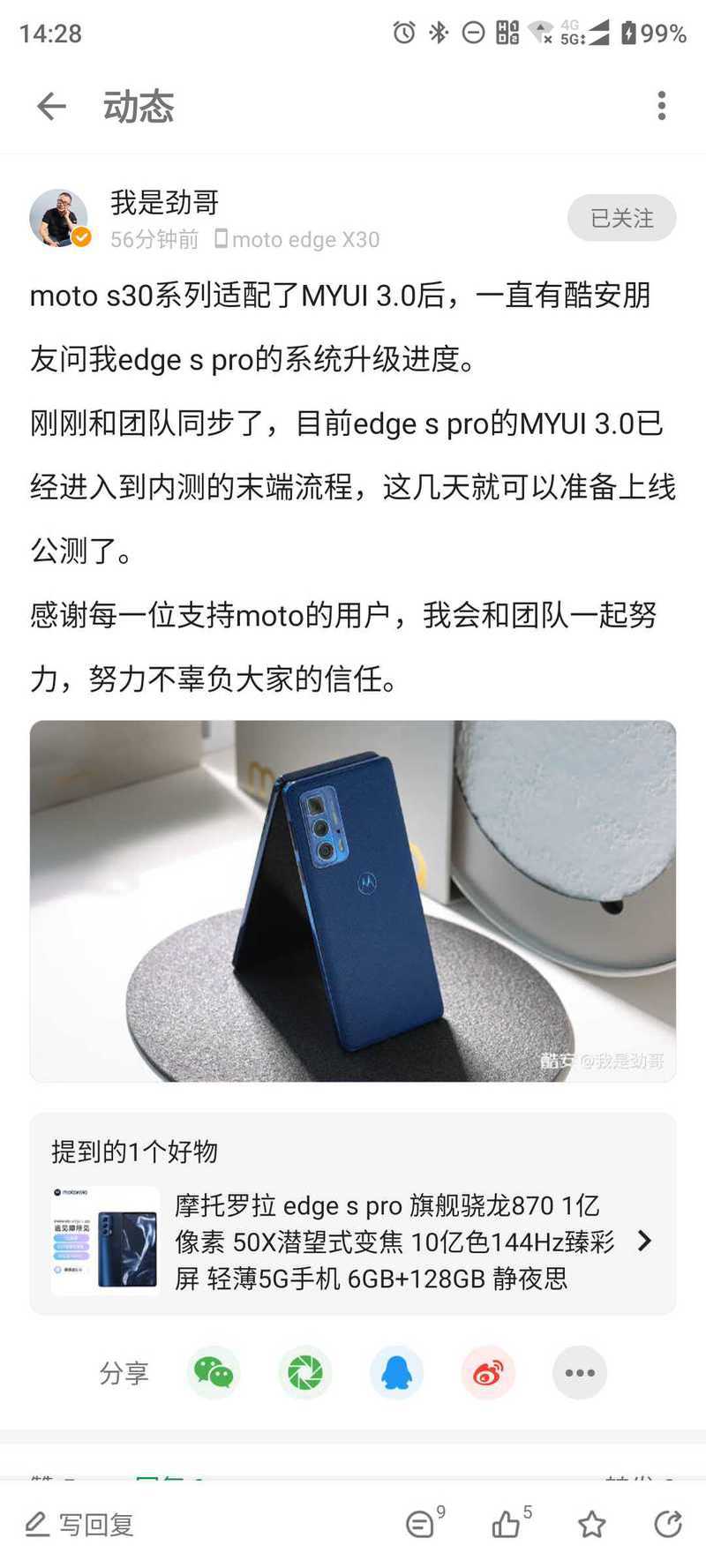
Task: View the blue moto phone photo
Action: point(353,901)
